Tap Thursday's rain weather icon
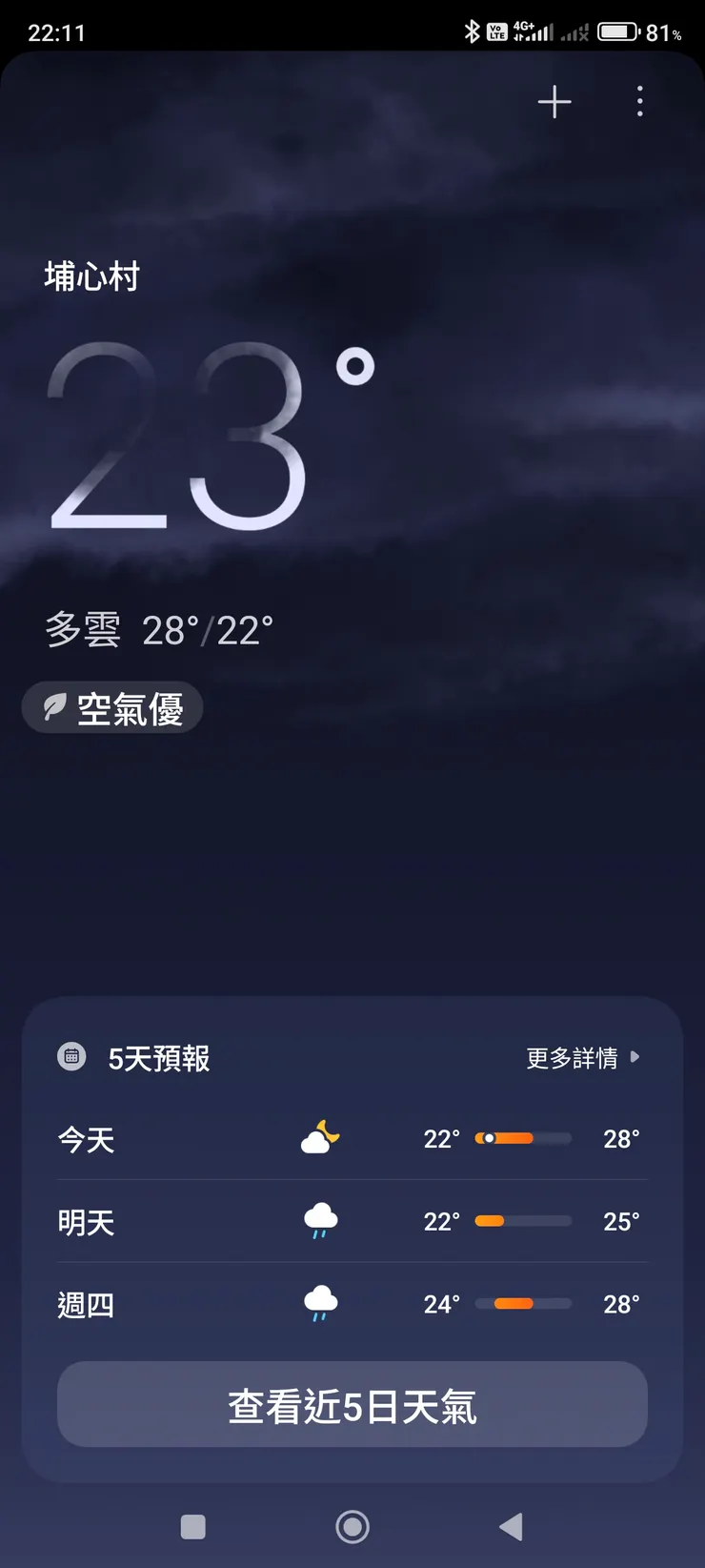 coord(320,1304)
